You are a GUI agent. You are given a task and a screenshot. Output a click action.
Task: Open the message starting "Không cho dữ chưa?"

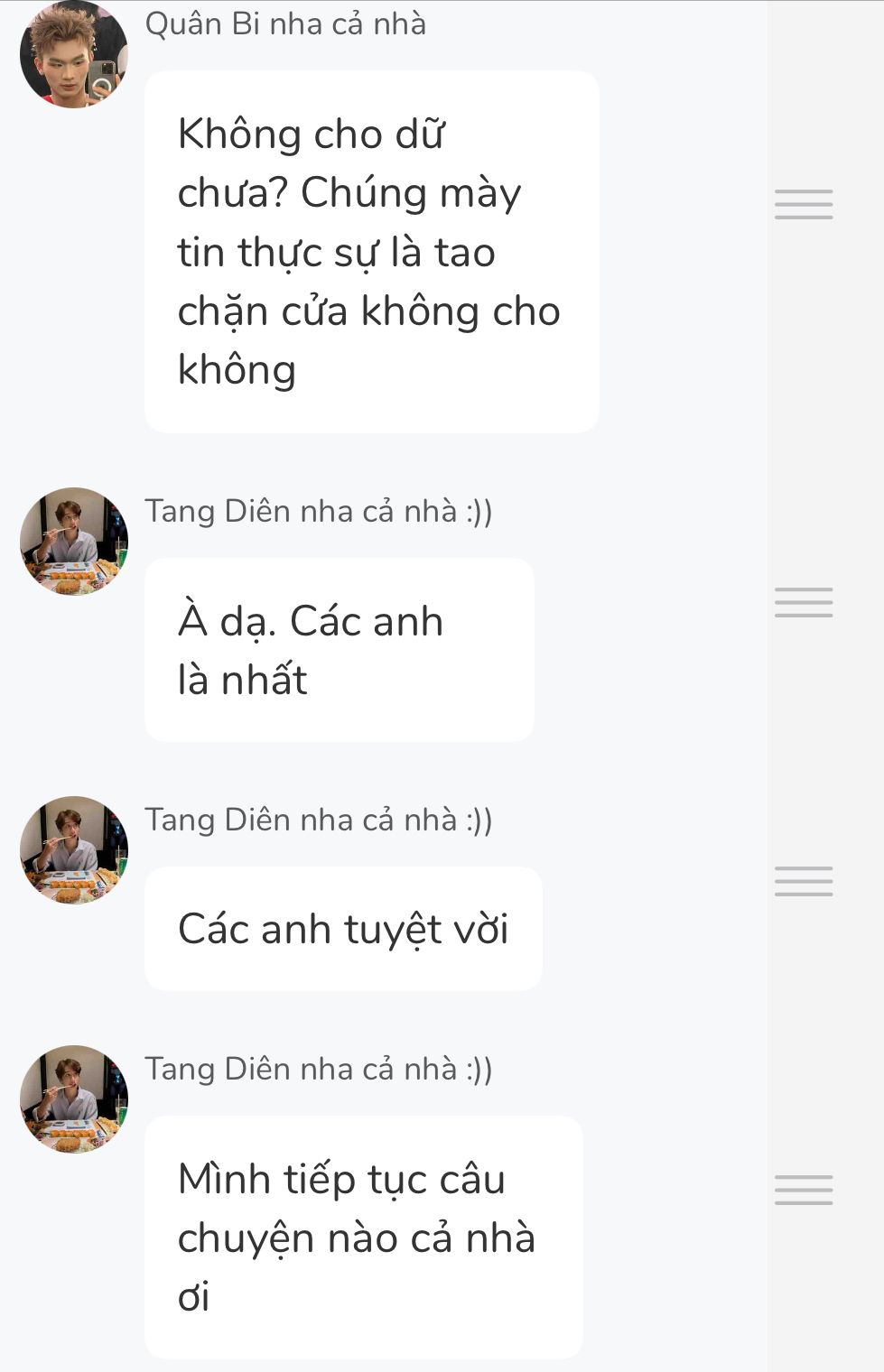click(371, 252)
